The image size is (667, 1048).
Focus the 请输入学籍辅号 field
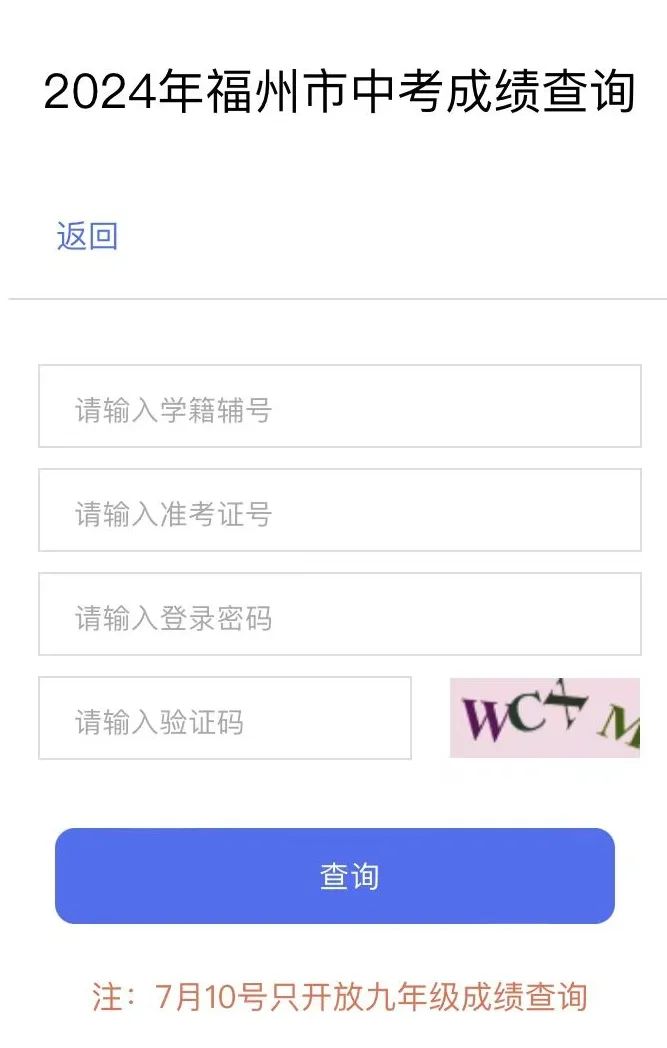(x=339, y=406)
